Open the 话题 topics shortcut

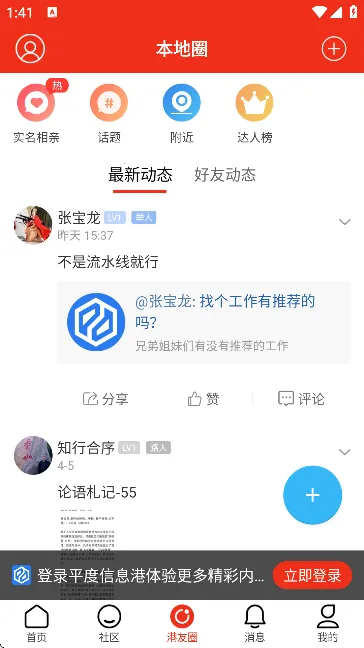109,114
